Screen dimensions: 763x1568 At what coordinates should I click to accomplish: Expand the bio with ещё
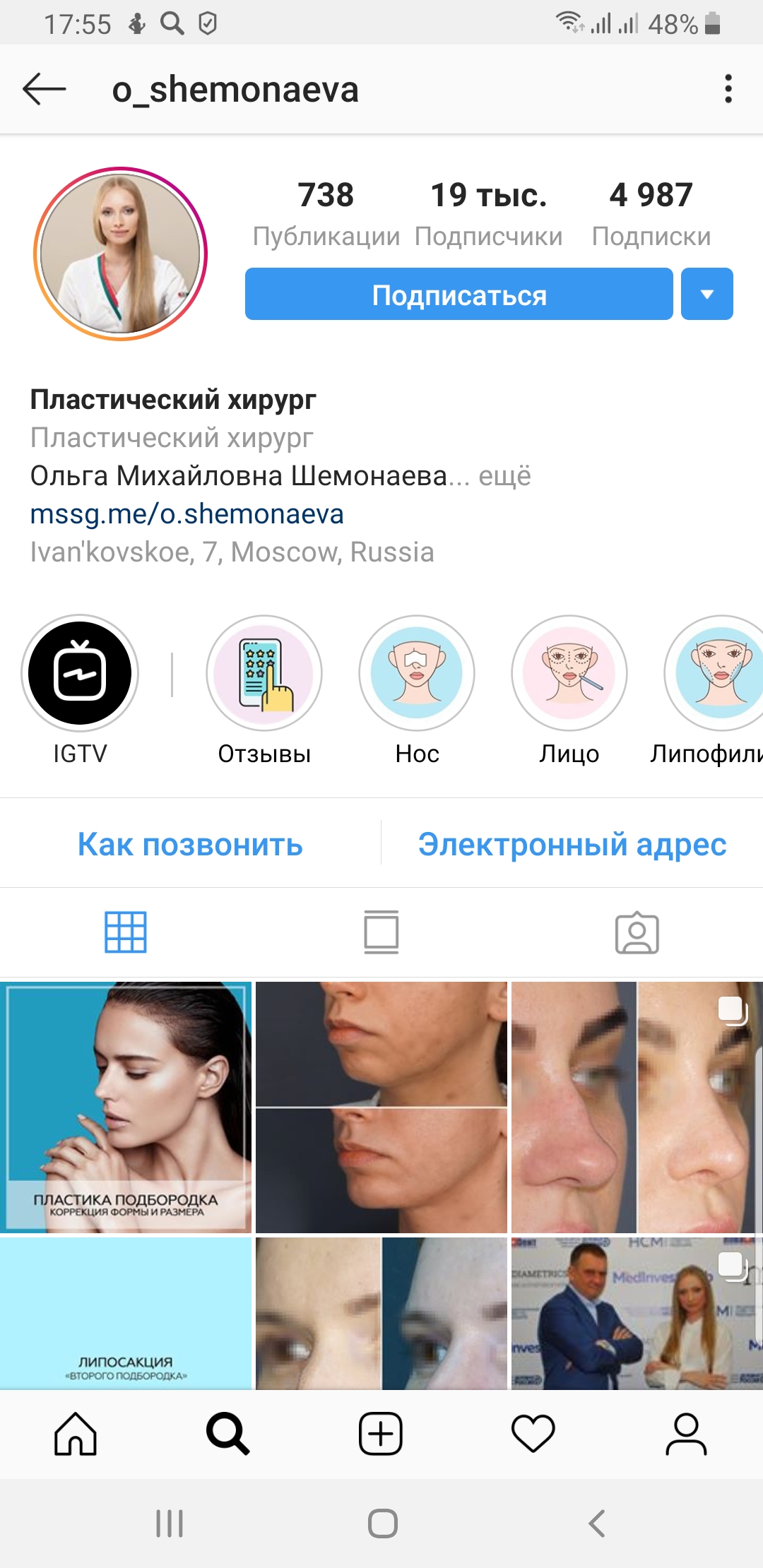coord(504,476)
